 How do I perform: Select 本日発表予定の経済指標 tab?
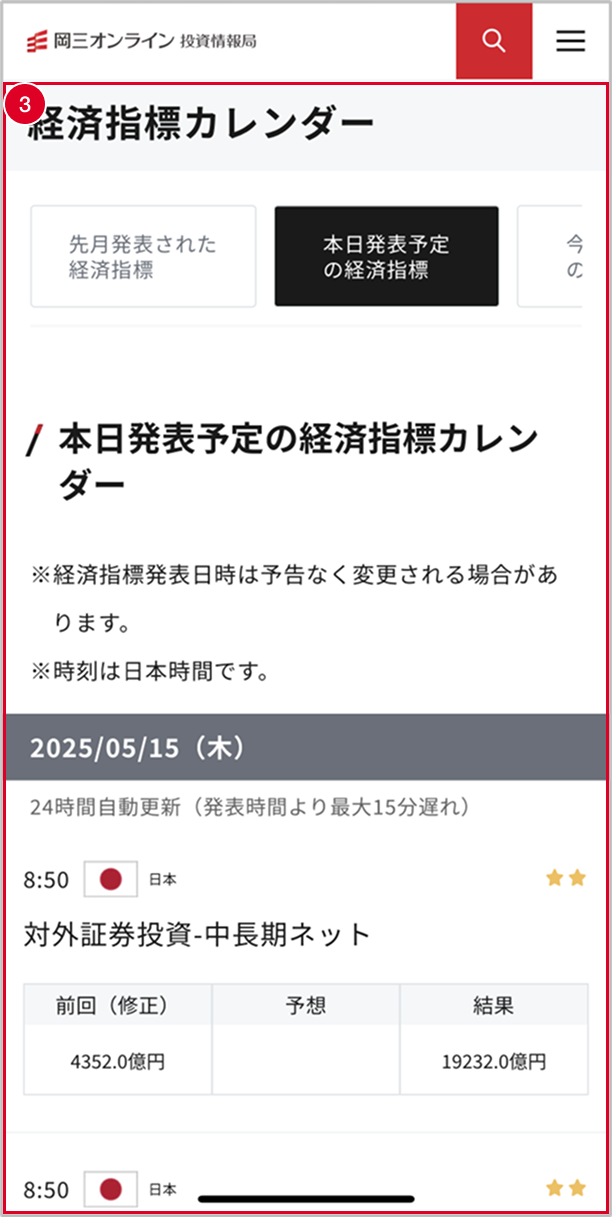pos(386,257)
